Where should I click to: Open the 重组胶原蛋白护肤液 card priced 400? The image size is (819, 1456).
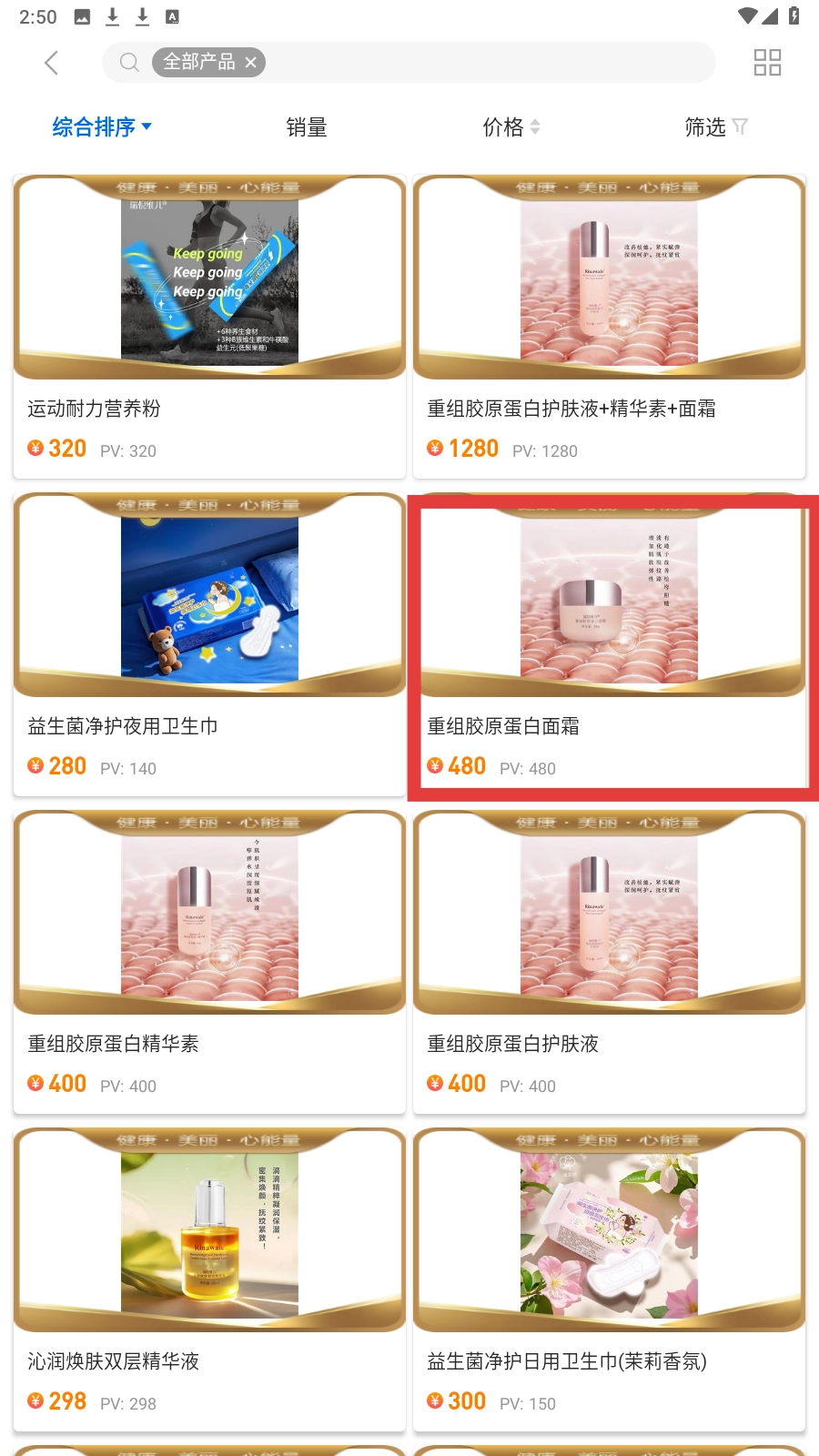[x=609, y=962]
